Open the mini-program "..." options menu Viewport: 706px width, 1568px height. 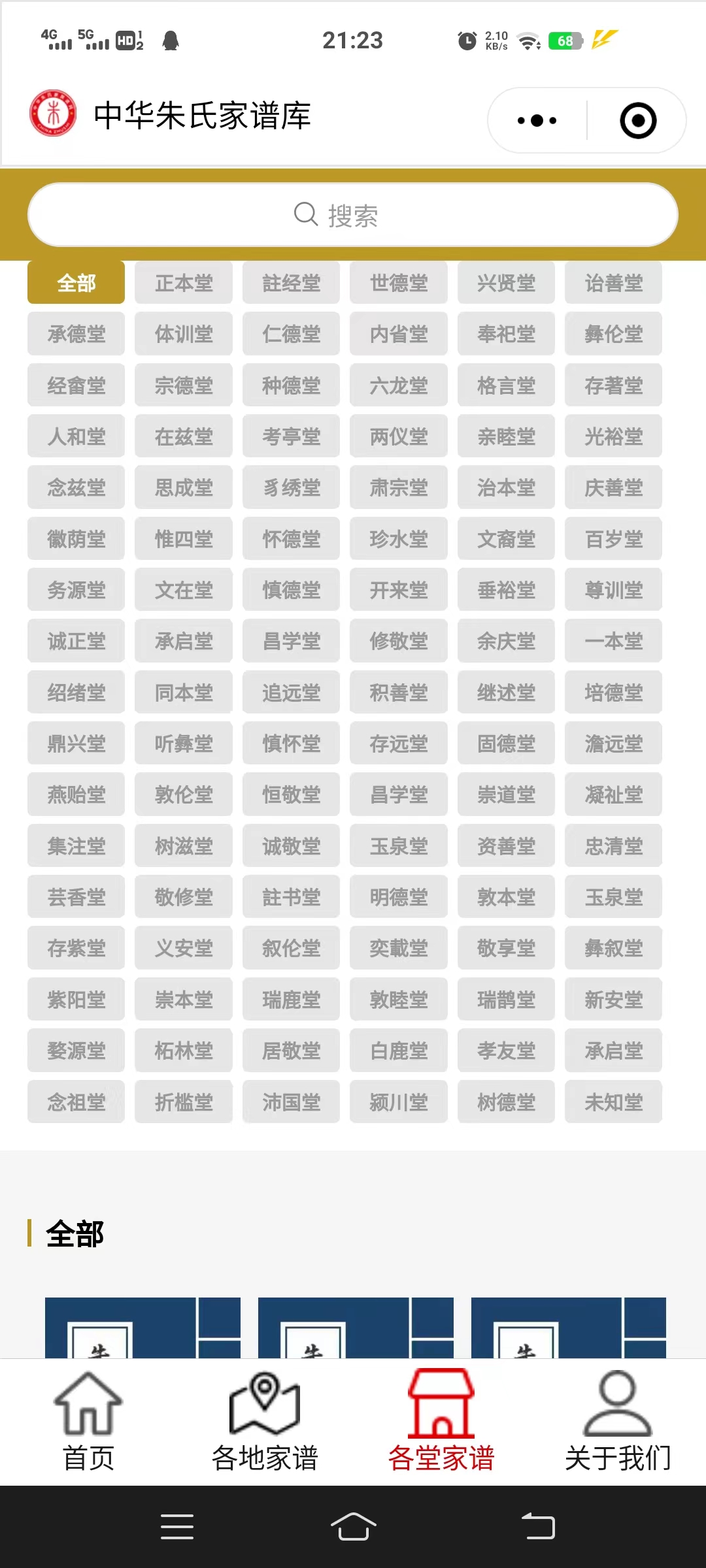click(x=535, y=120)
